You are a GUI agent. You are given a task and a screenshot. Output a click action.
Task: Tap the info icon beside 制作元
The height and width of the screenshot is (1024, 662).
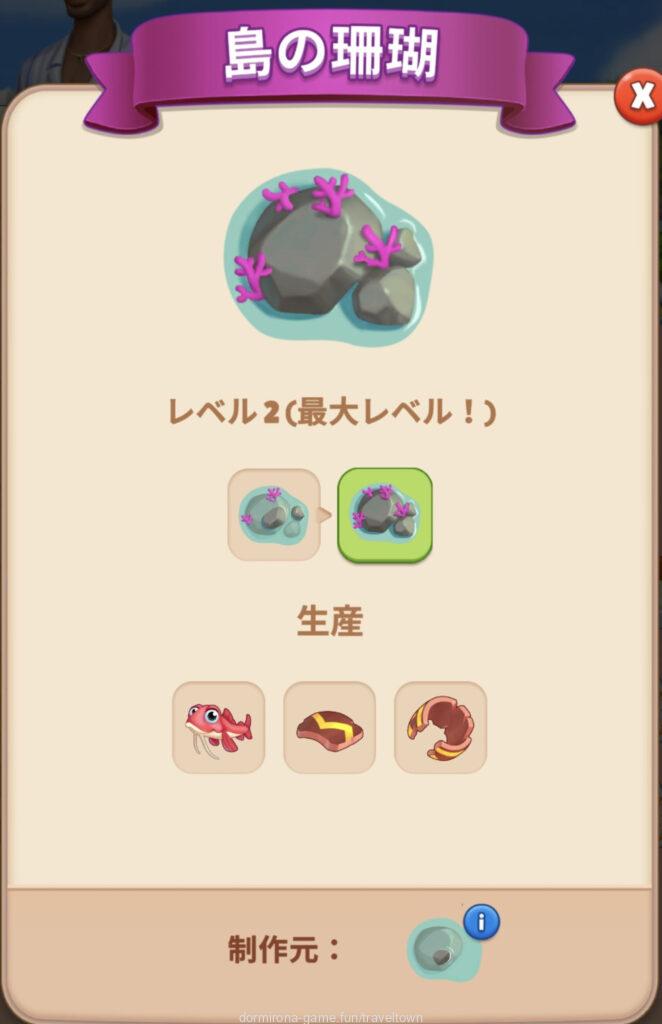coord(481,922)
